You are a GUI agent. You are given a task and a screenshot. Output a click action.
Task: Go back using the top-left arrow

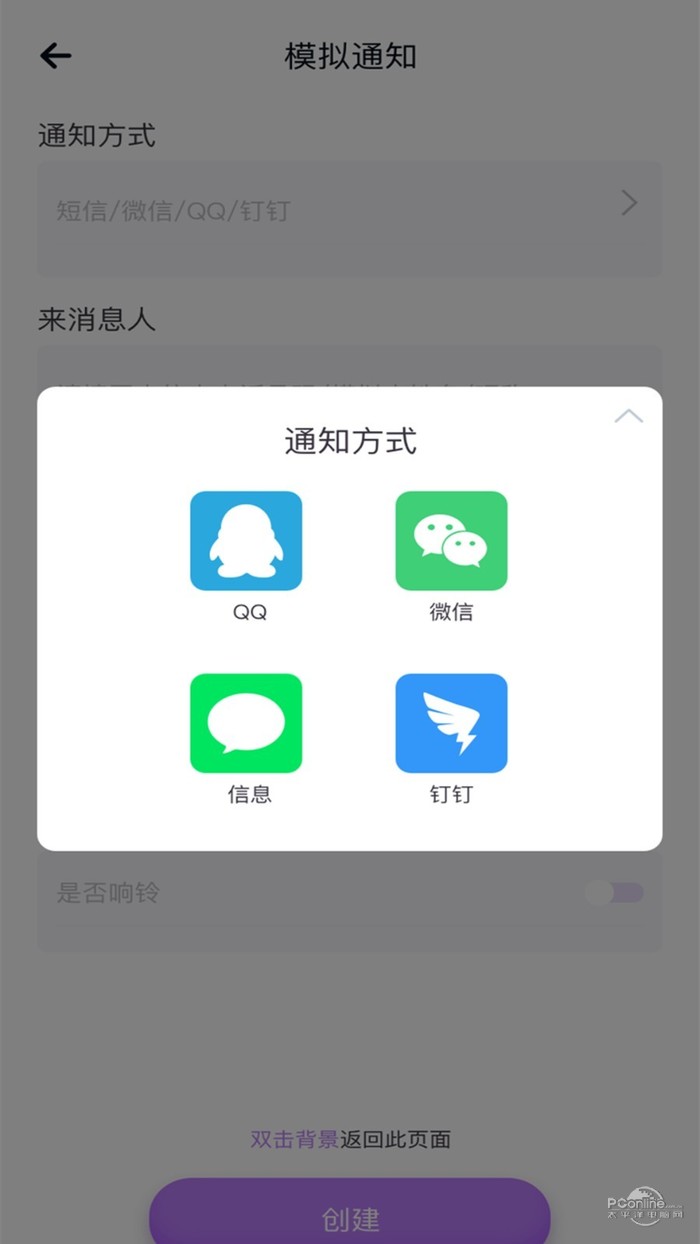[x=56, y=56]
